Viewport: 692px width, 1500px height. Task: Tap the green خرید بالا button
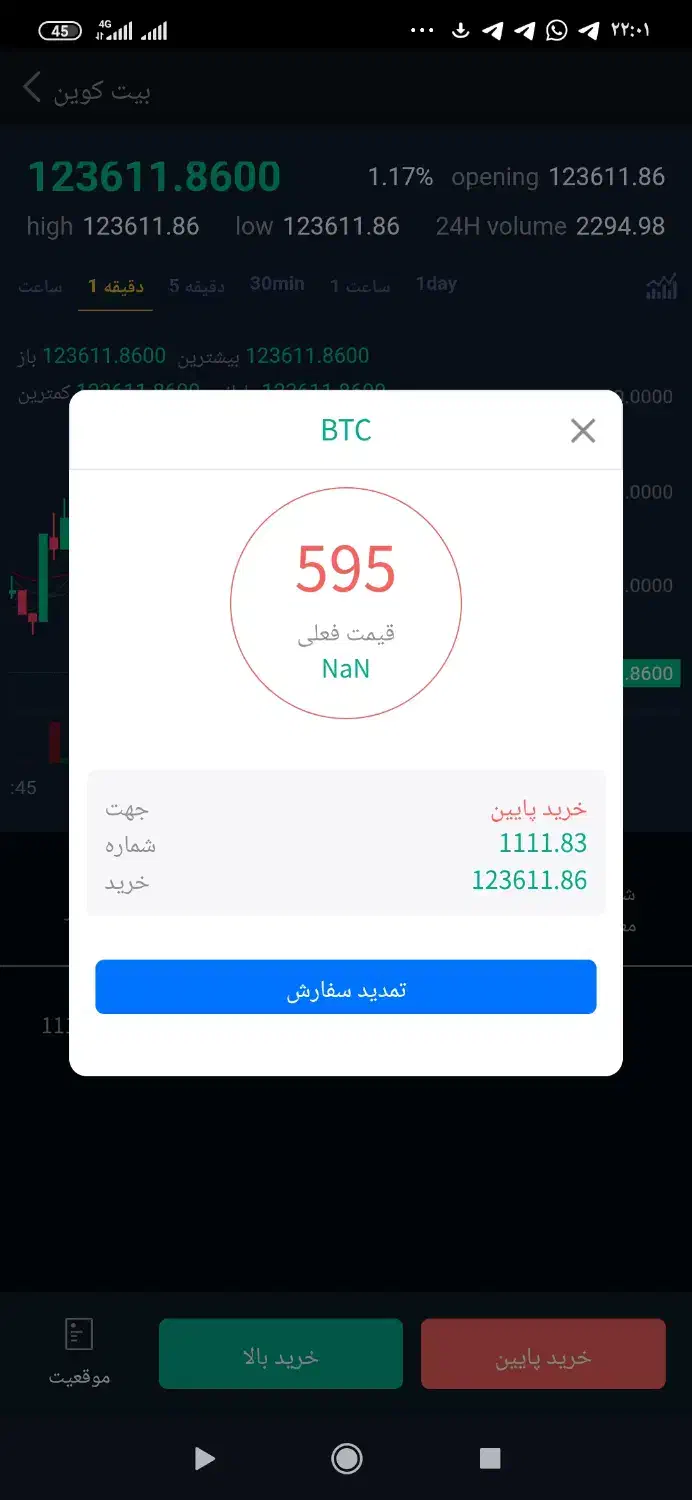pos(281,1354)
